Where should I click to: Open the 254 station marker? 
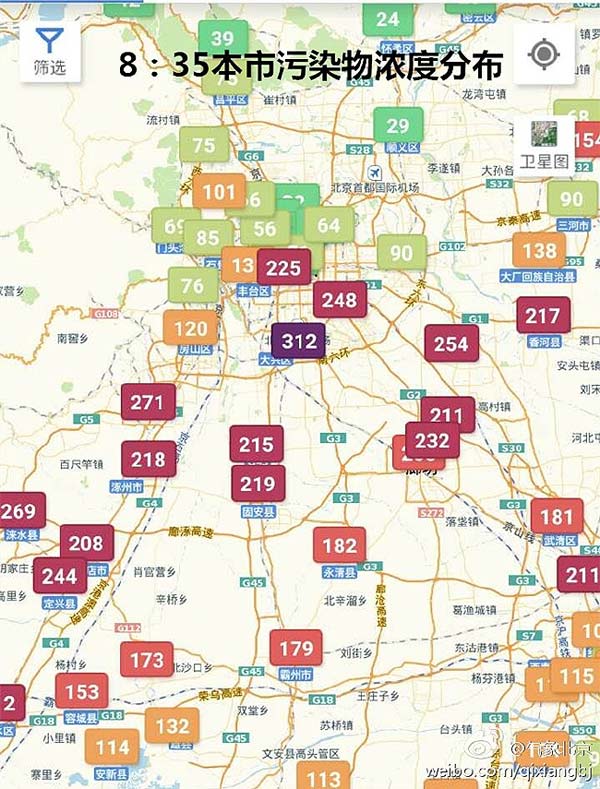coord(451,343)
